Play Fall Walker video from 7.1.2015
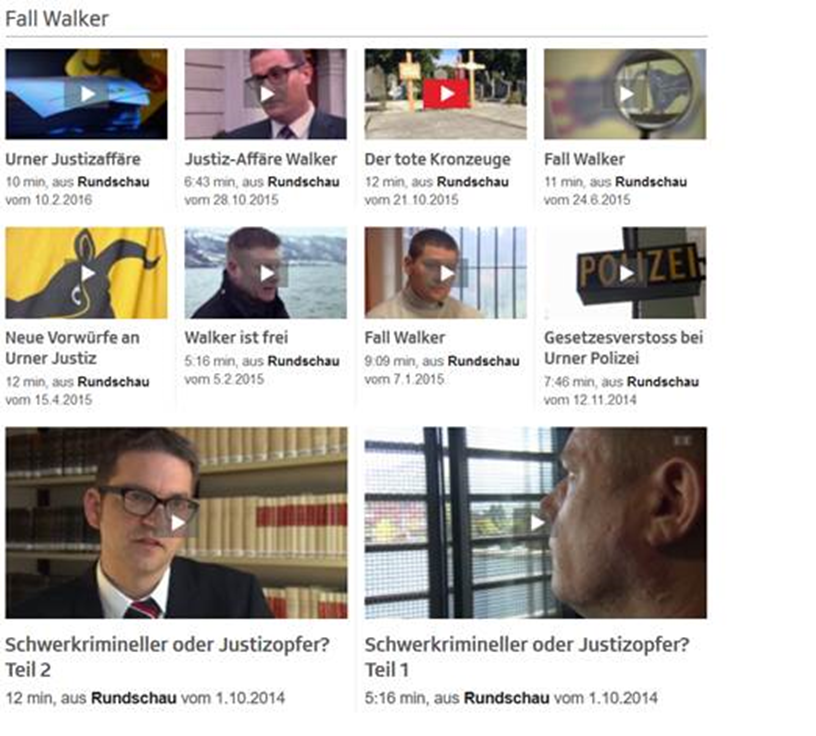Screen dimensions: 816x736 [446, 273]
